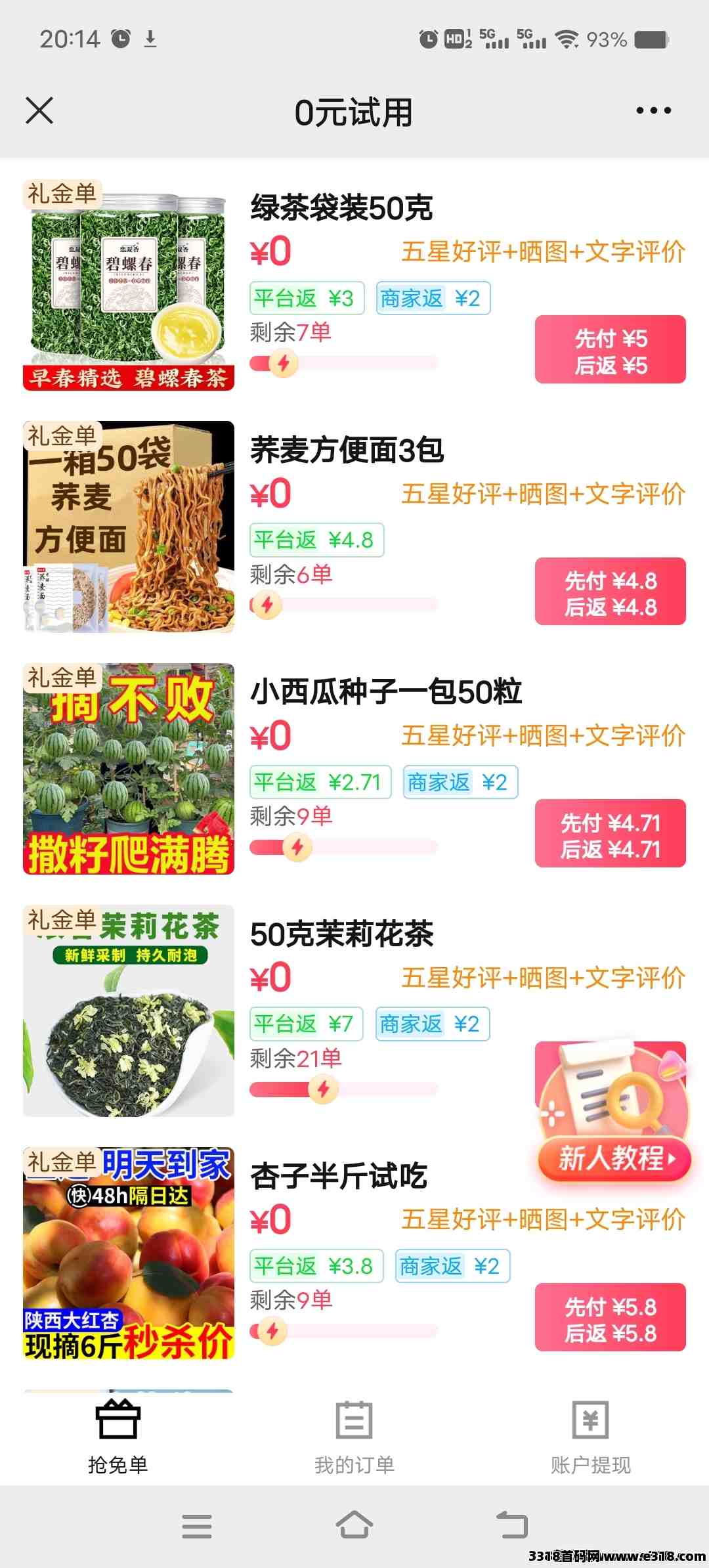This screenshot has height=1568, width=709.
Task: View the 50克茉莉花茶 product image
Action: tap(129, 1011)
